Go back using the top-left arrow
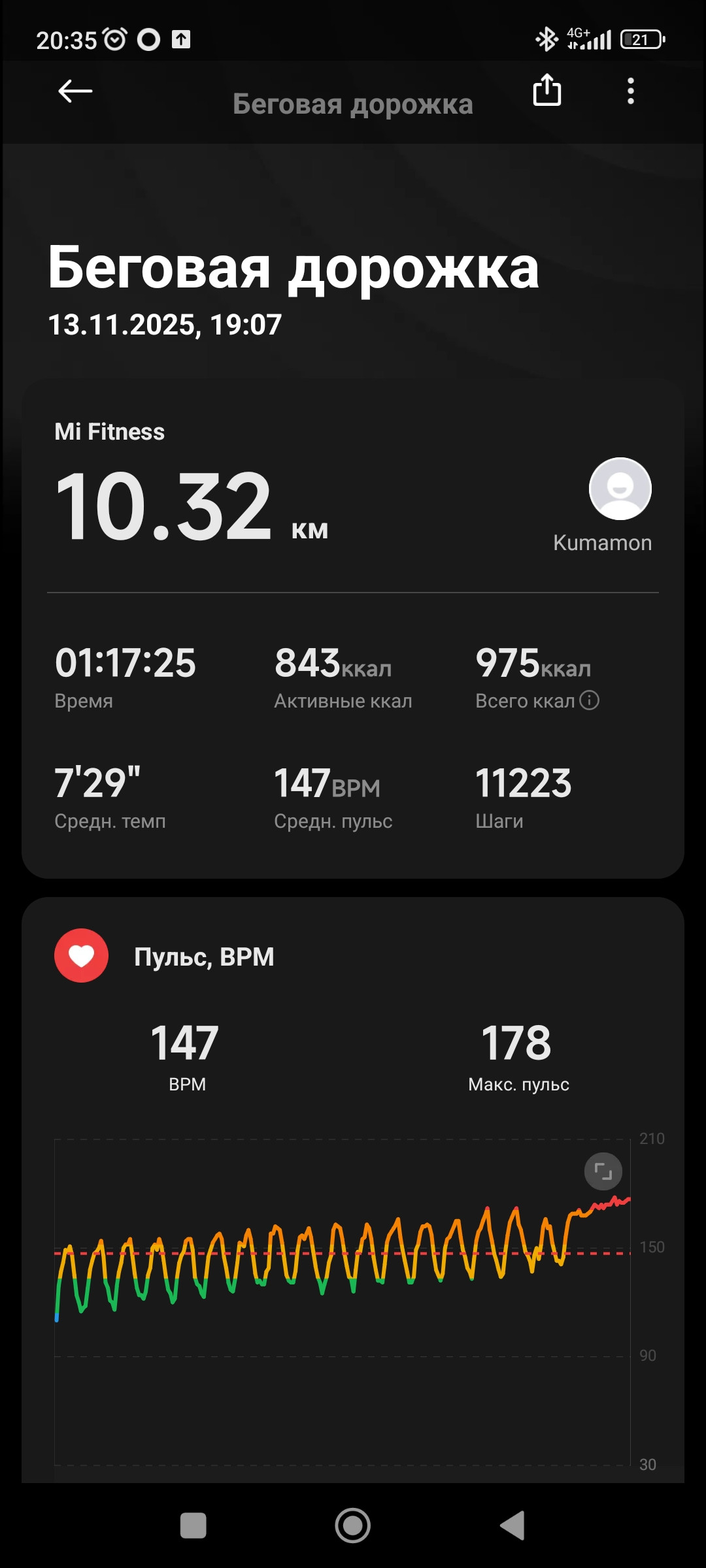Screen dimensions: 706x1568 [75, 91]
